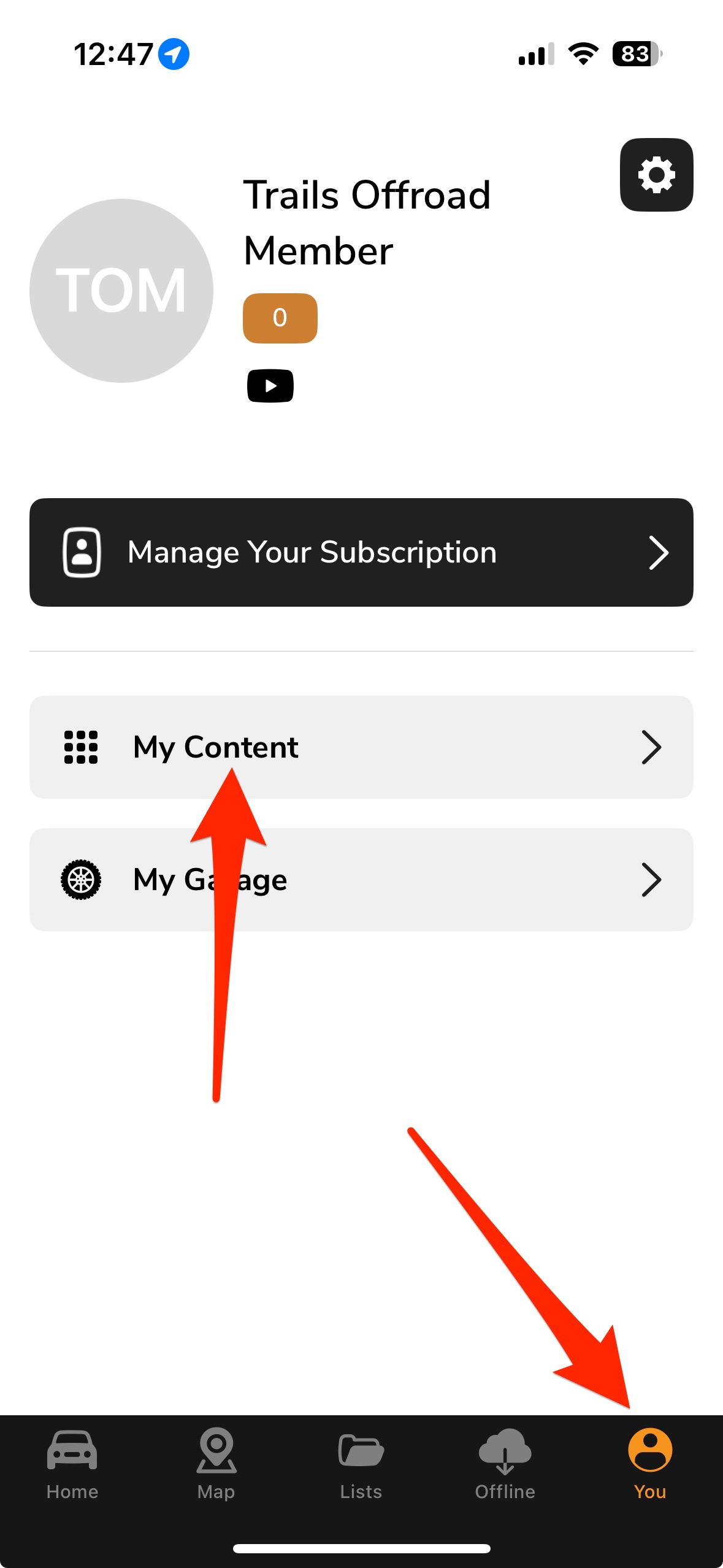Open the settings gear

tap(656, 175)
